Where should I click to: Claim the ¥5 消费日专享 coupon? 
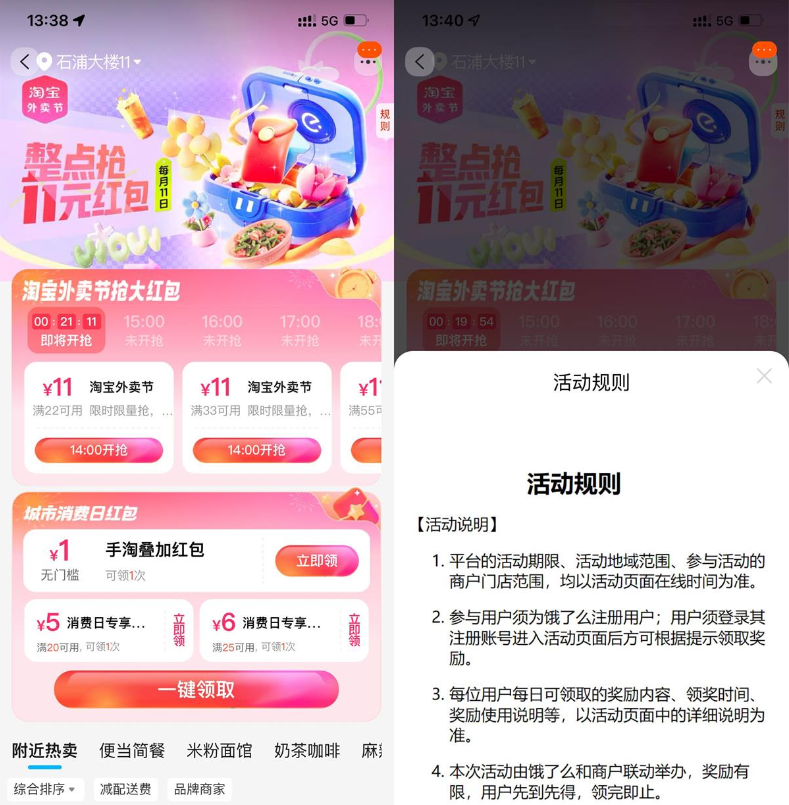coord(180,630)
